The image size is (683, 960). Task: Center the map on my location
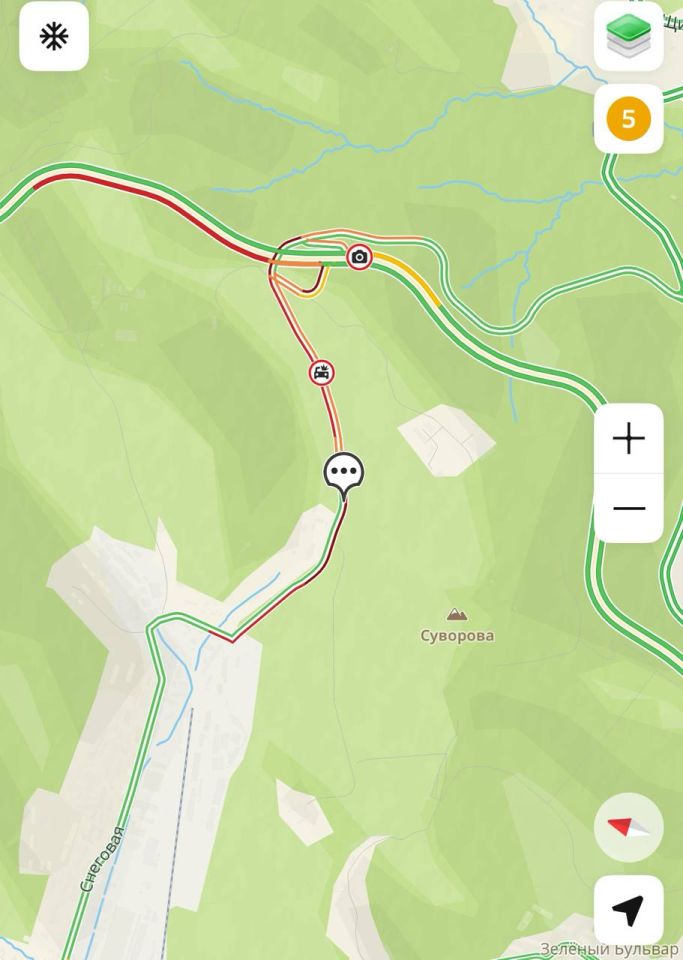click(x=628, y=909)
